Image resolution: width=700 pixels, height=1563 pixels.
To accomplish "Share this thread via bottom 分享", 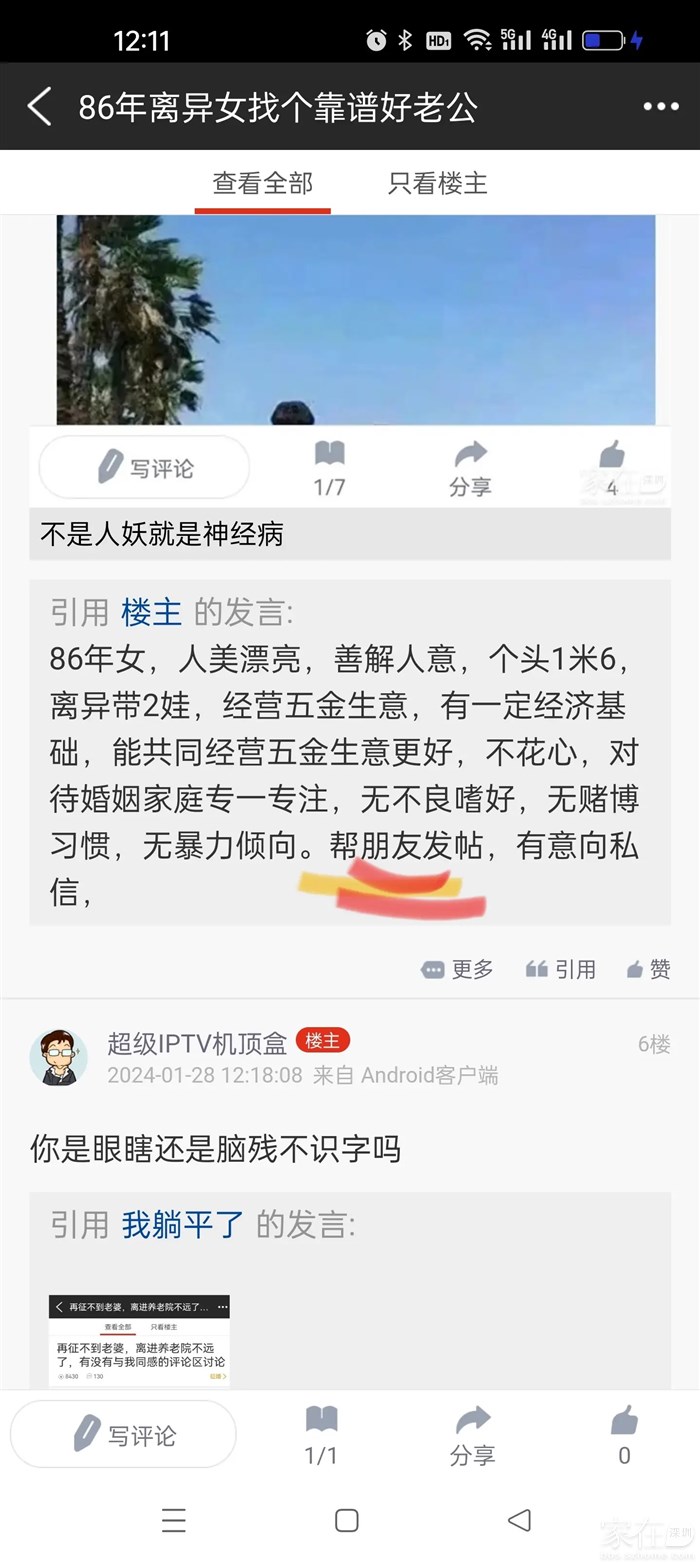I will pyautogui.click(x=472, y=1436).
